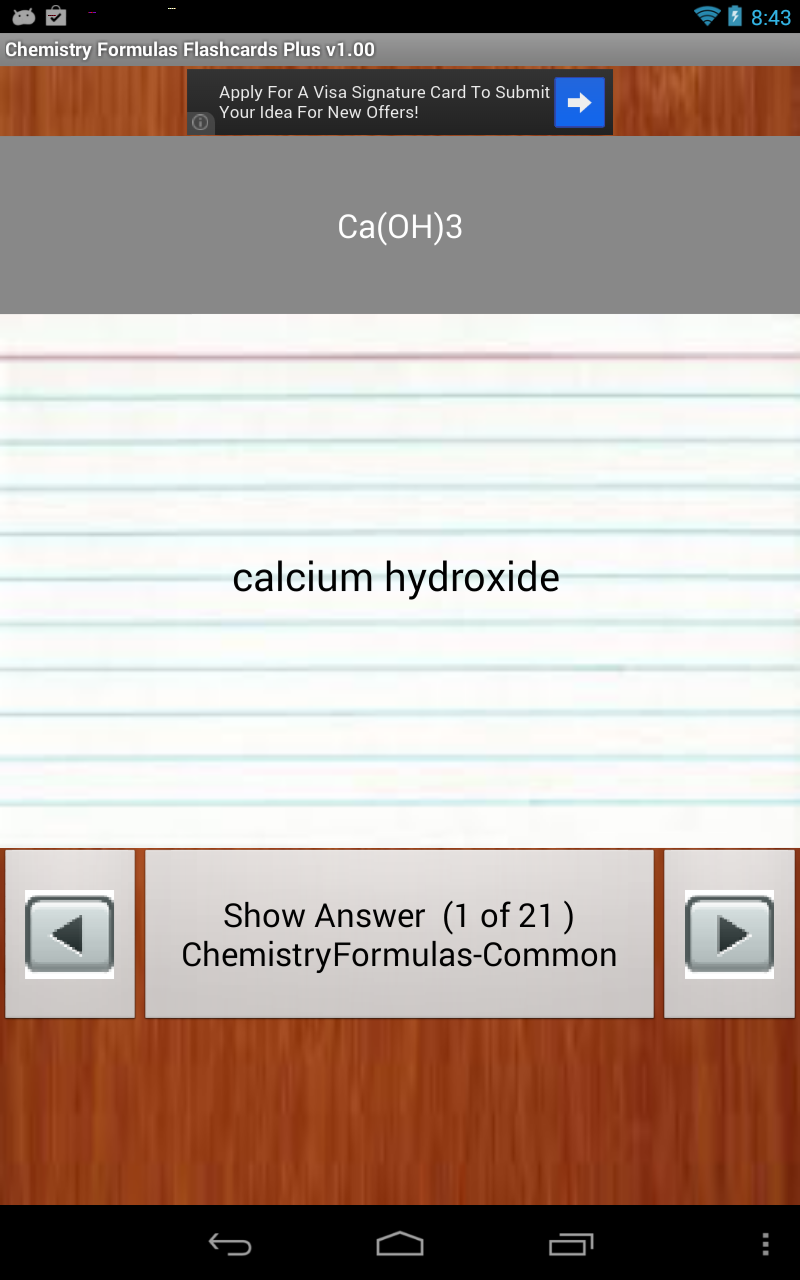800x1280 pixels.
Task: Tap the Ca(OH)3 formula area
Action: click(x=399, y=225)
